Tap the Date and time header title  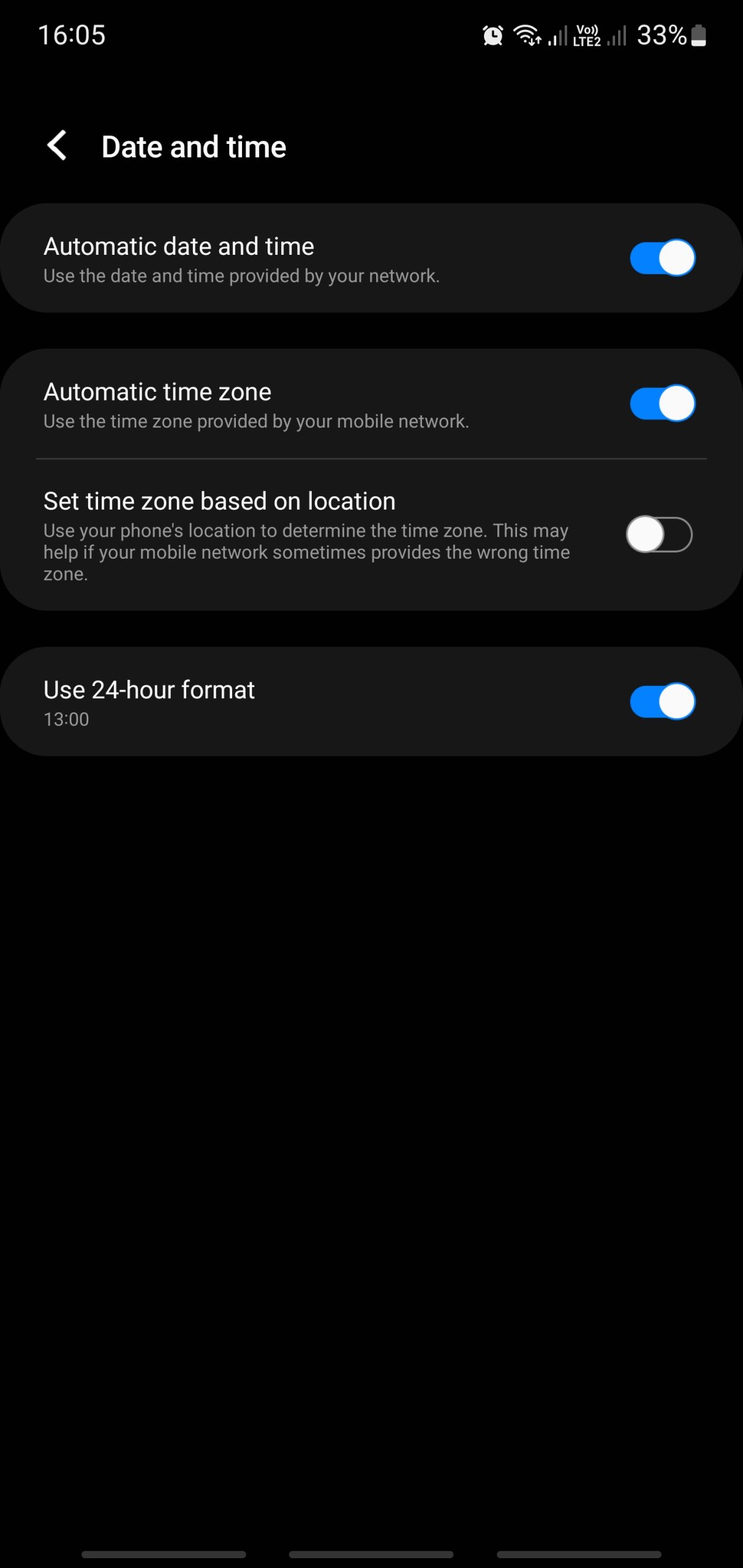click(194, 146)
